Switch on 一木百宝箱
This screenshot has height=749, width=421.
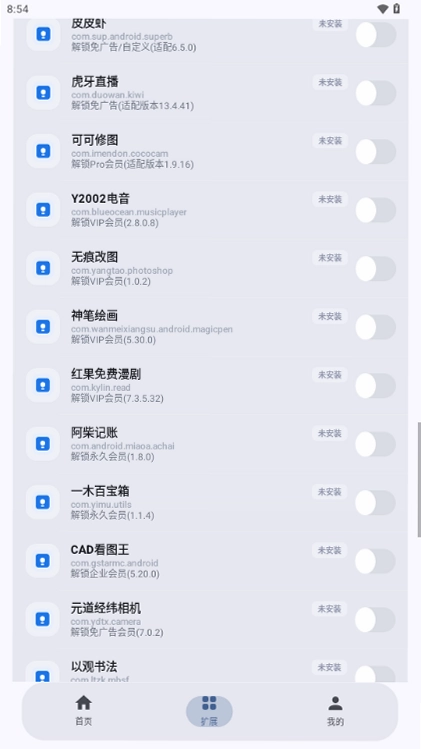pyautogui.click(x=376, y=503)
